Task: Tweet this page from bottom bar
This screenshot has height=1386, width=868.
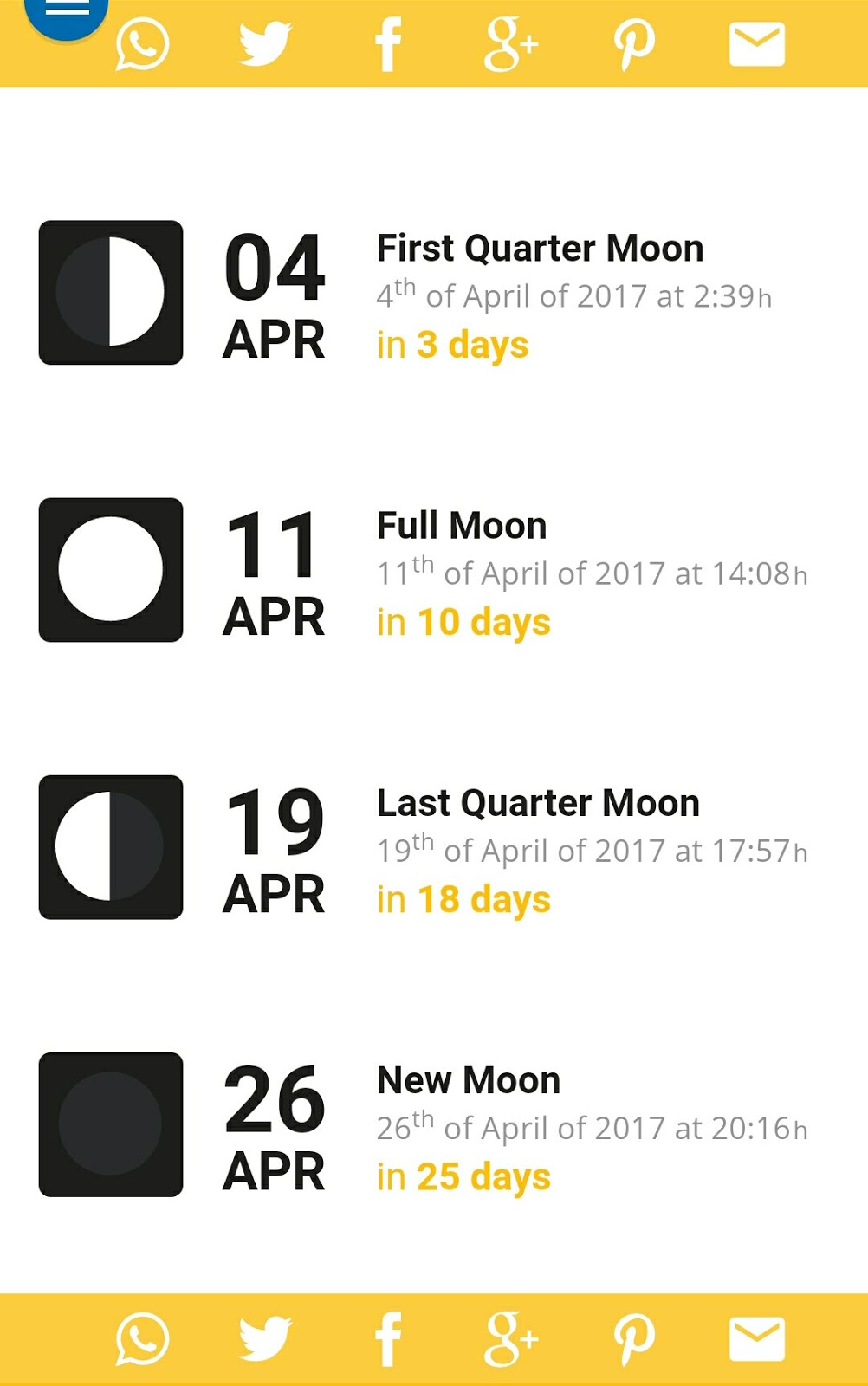Action: click(265, 1339)
